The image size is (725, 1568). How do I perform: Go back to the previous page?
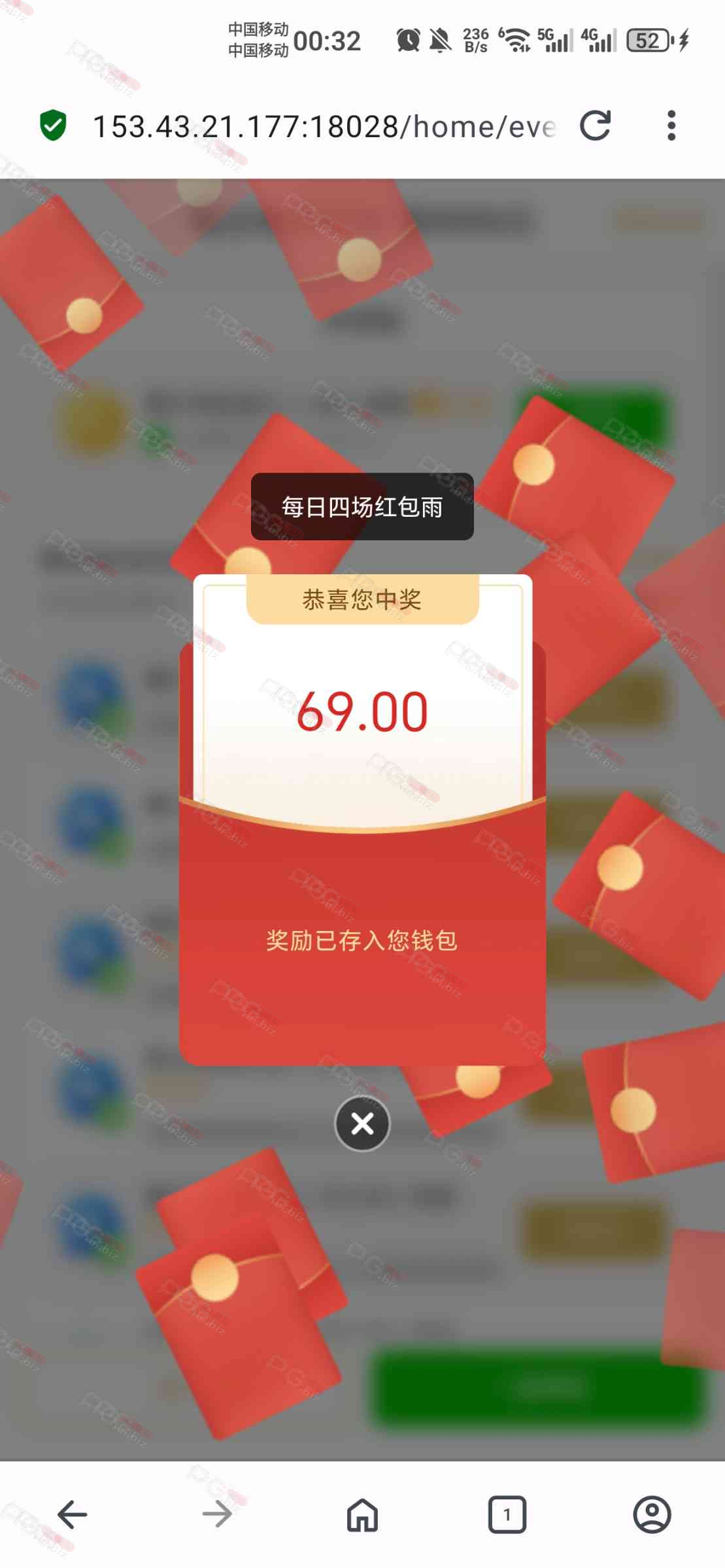click(x=73, y=1514)
